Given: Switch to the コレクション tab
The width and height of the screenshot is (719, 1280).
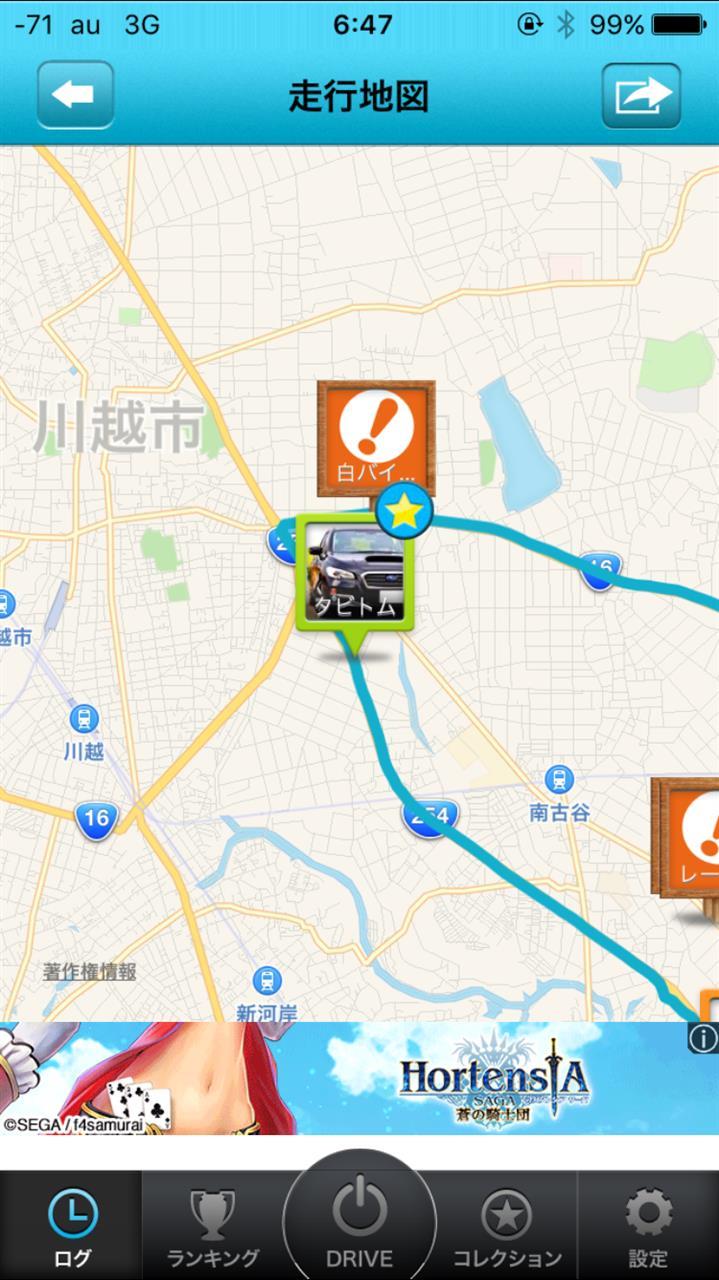Looking at the screenshot, I should [x=507, y=1227].
